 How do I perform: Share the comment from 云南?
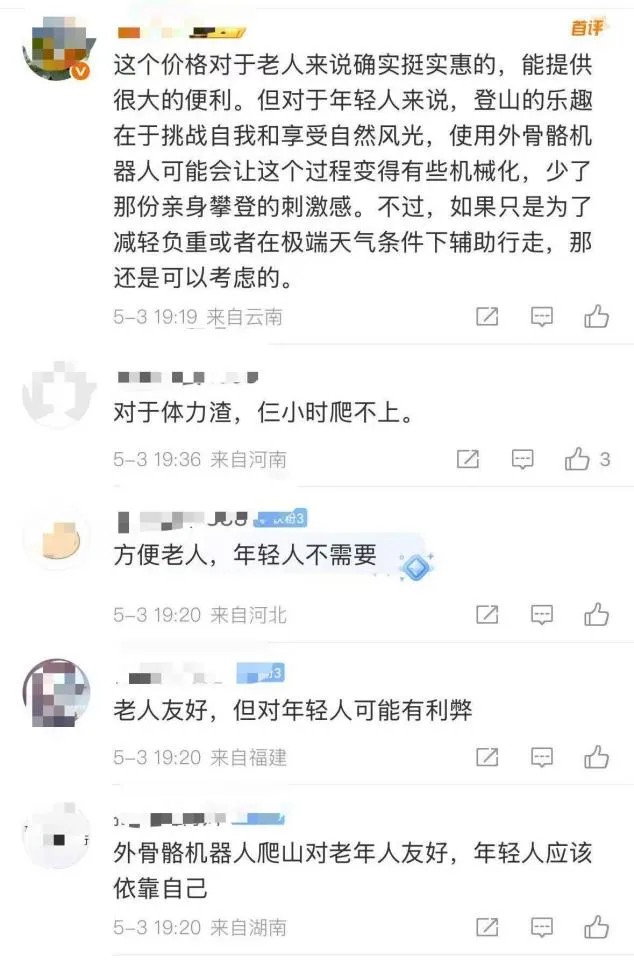tap(487, 317)
